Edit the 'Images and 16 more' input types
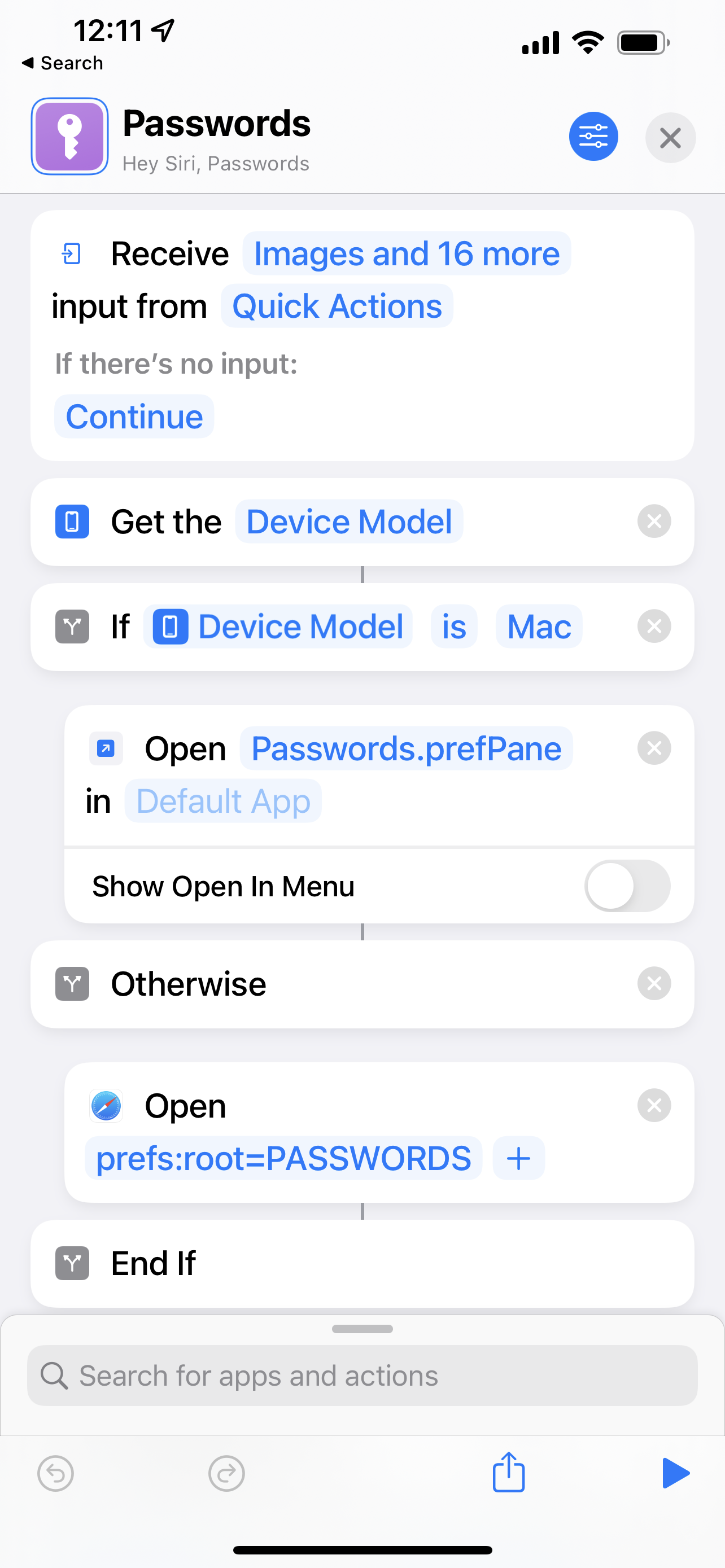This screenshot has width=725, height=1568. click(406, 253)
